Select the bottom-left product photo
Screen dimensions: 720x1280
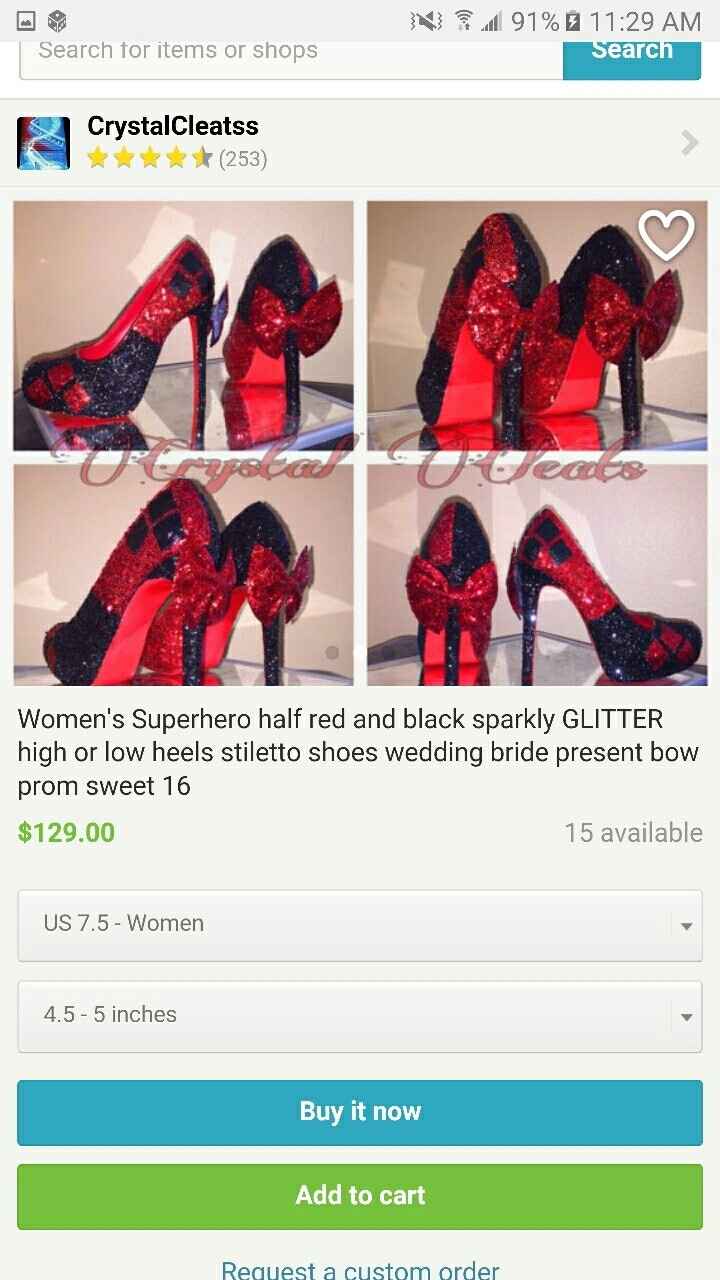[x=183, y=575]
